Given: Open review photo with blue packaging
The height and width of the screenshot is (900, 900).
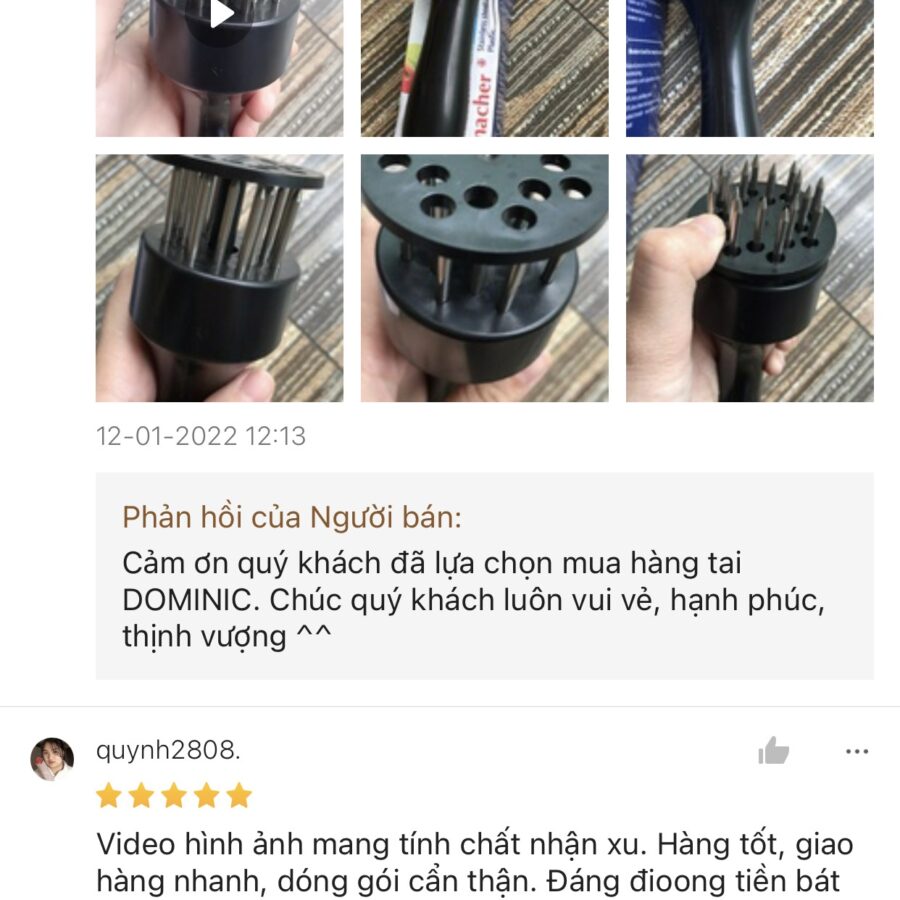Looking at the screenshot, I should coord(749,68).
